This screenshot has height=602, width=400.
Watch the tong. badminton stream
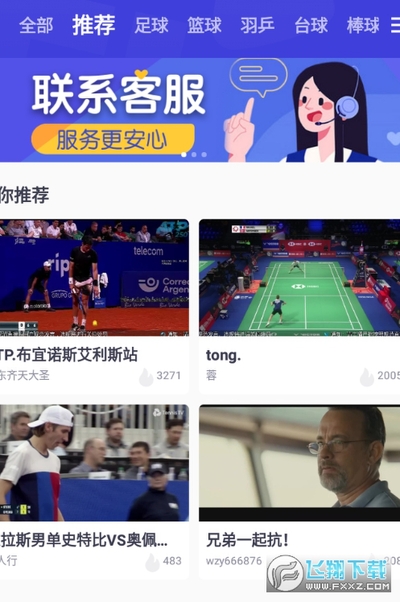(299, 306)
